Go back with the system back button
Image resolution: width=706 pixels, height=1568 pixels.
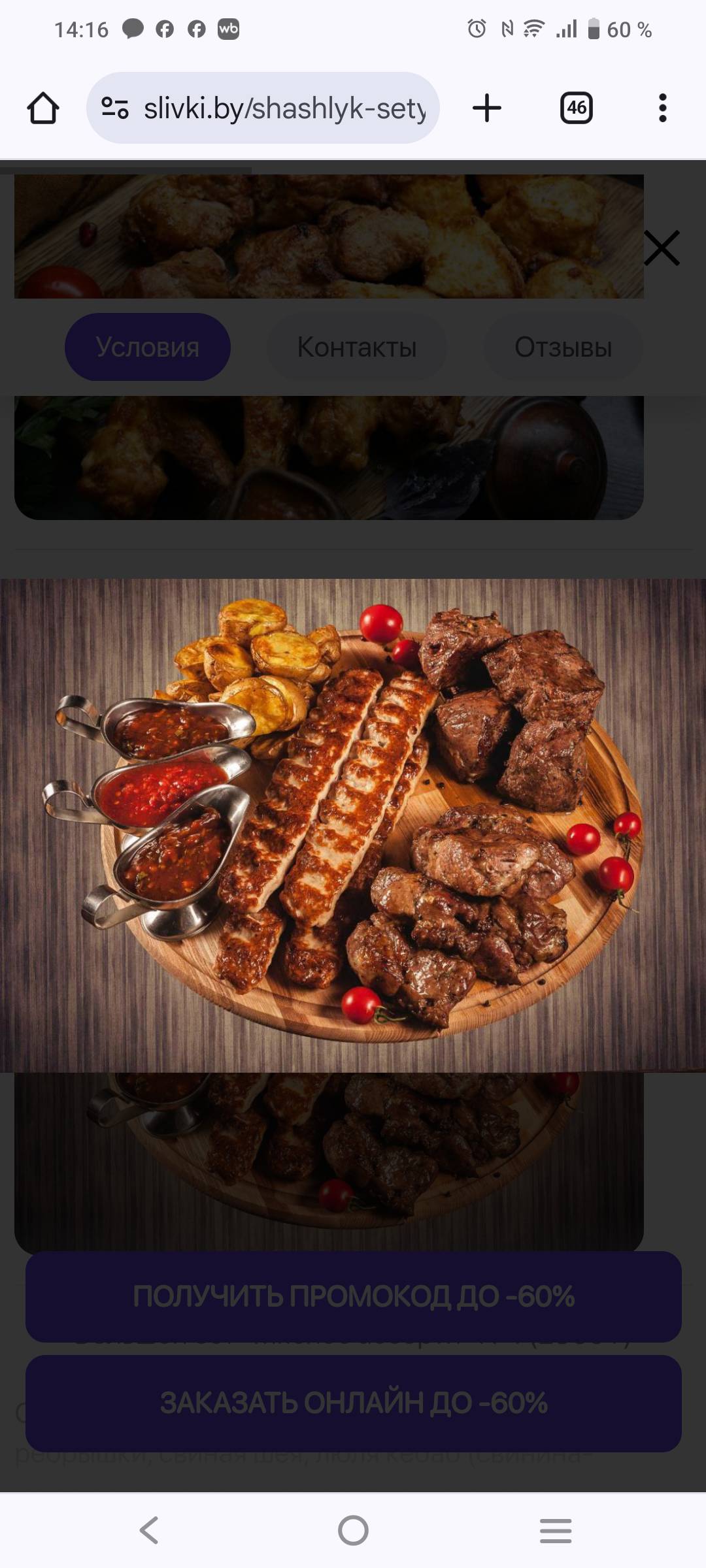149,1530
